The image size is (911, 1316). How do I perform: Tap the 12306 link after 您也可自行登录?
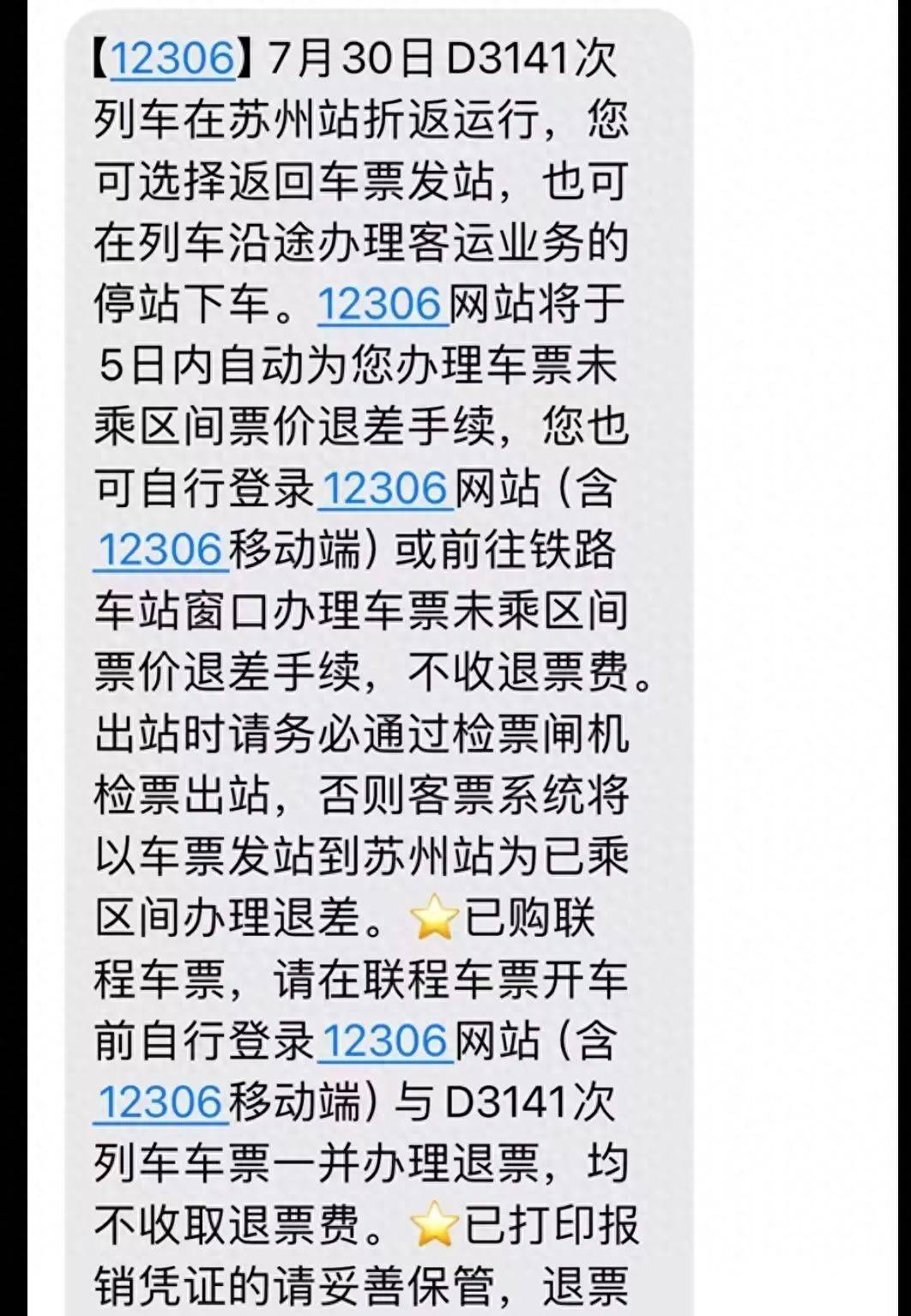click(385, 488)
